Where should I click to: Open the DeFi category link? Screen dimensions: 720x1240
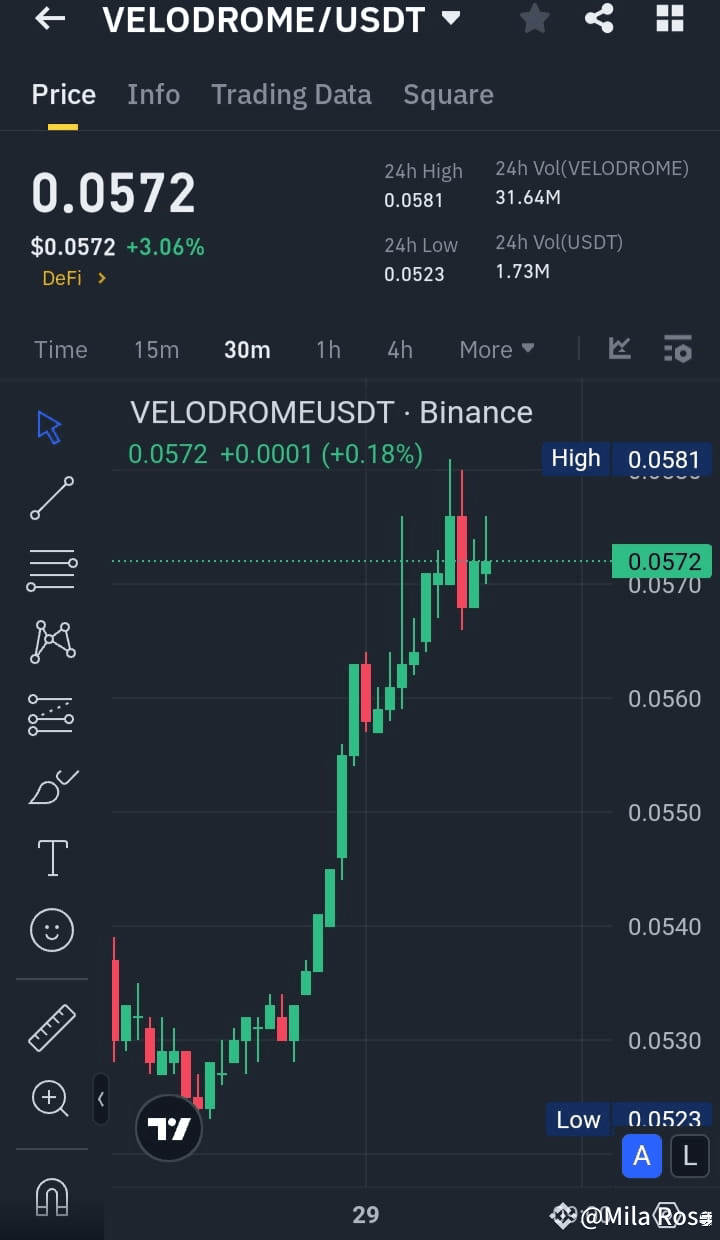click(73, 277)
